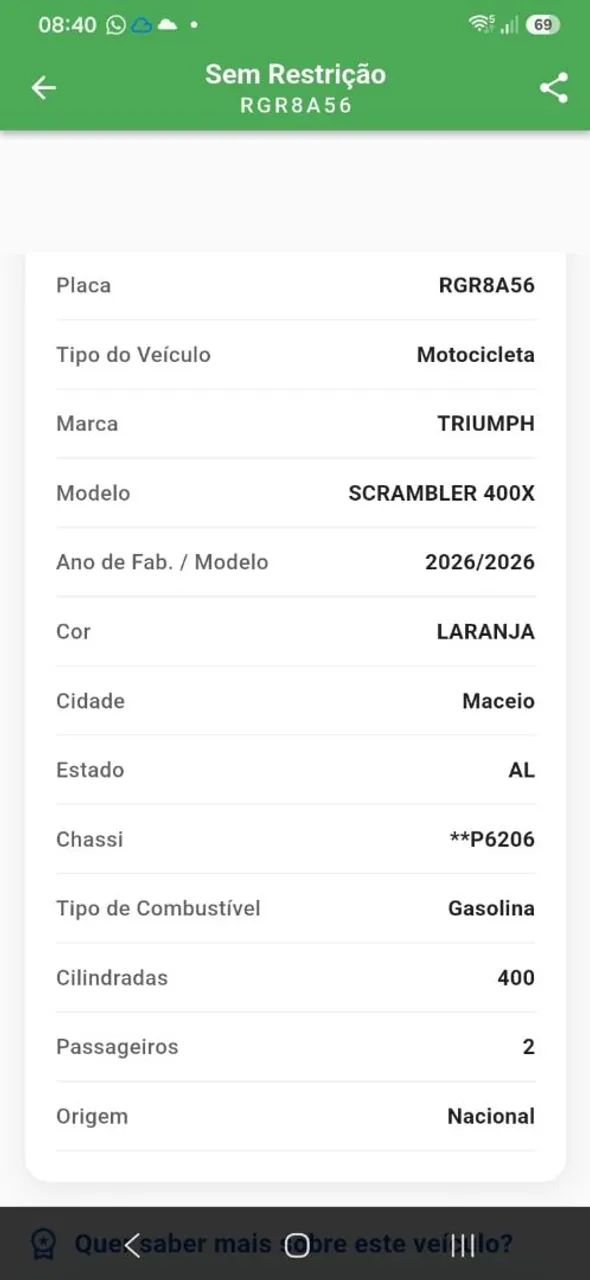Viewport: 590px width, 1280px height.
Task: Tap the system home button
Action: click(296, 1245)
